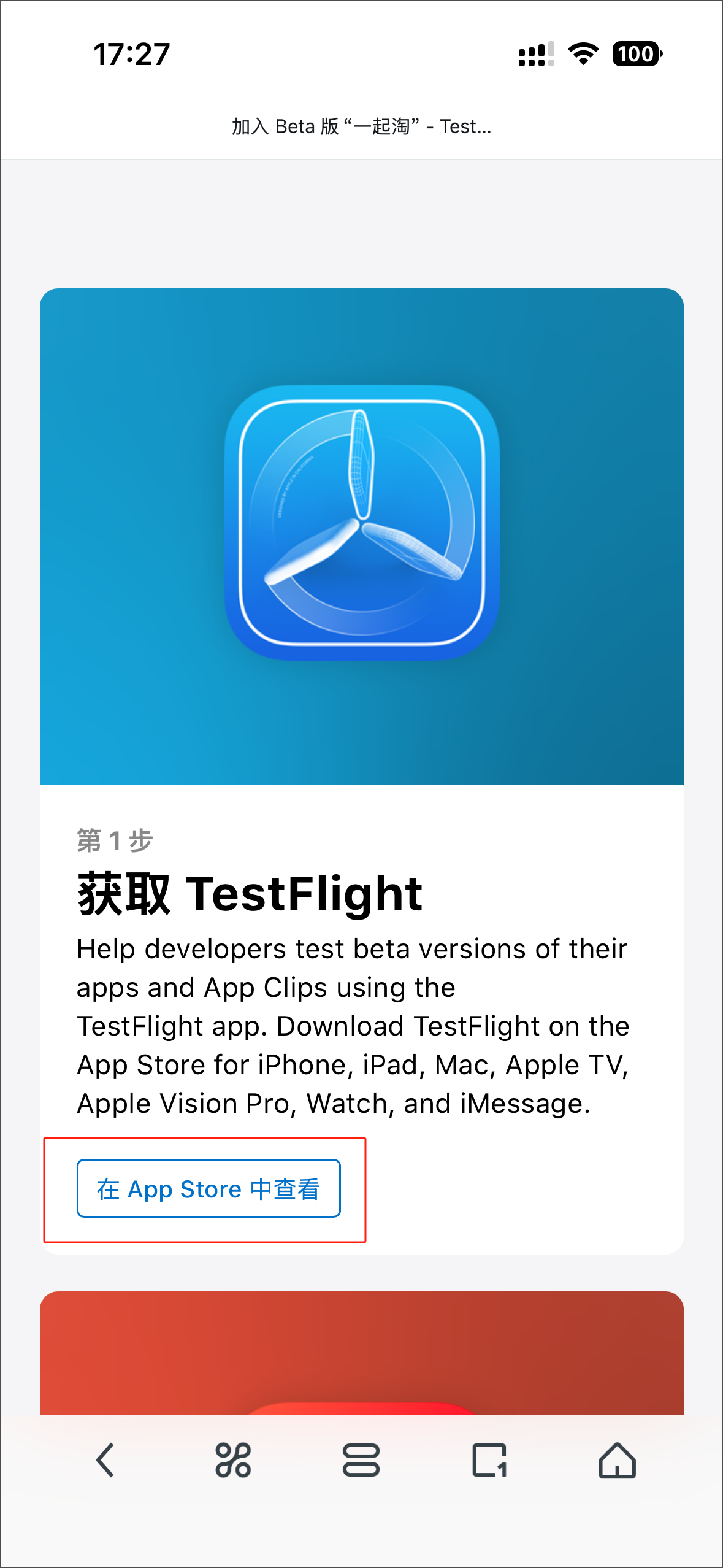Tap the page title address bar

[x=361, y=126]
